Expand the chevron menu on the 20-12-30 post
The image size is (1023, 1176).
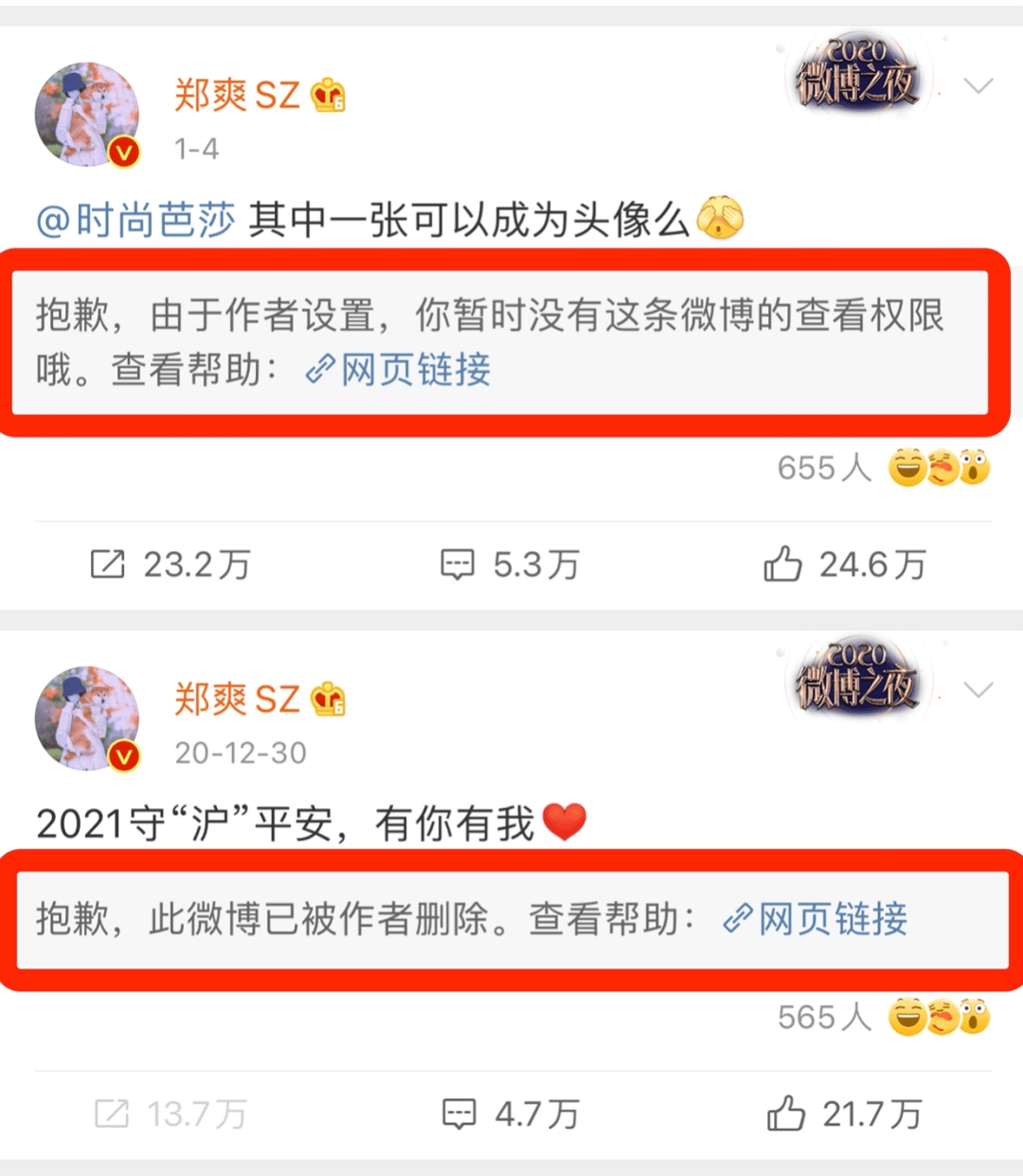click(x=978, y=690)
